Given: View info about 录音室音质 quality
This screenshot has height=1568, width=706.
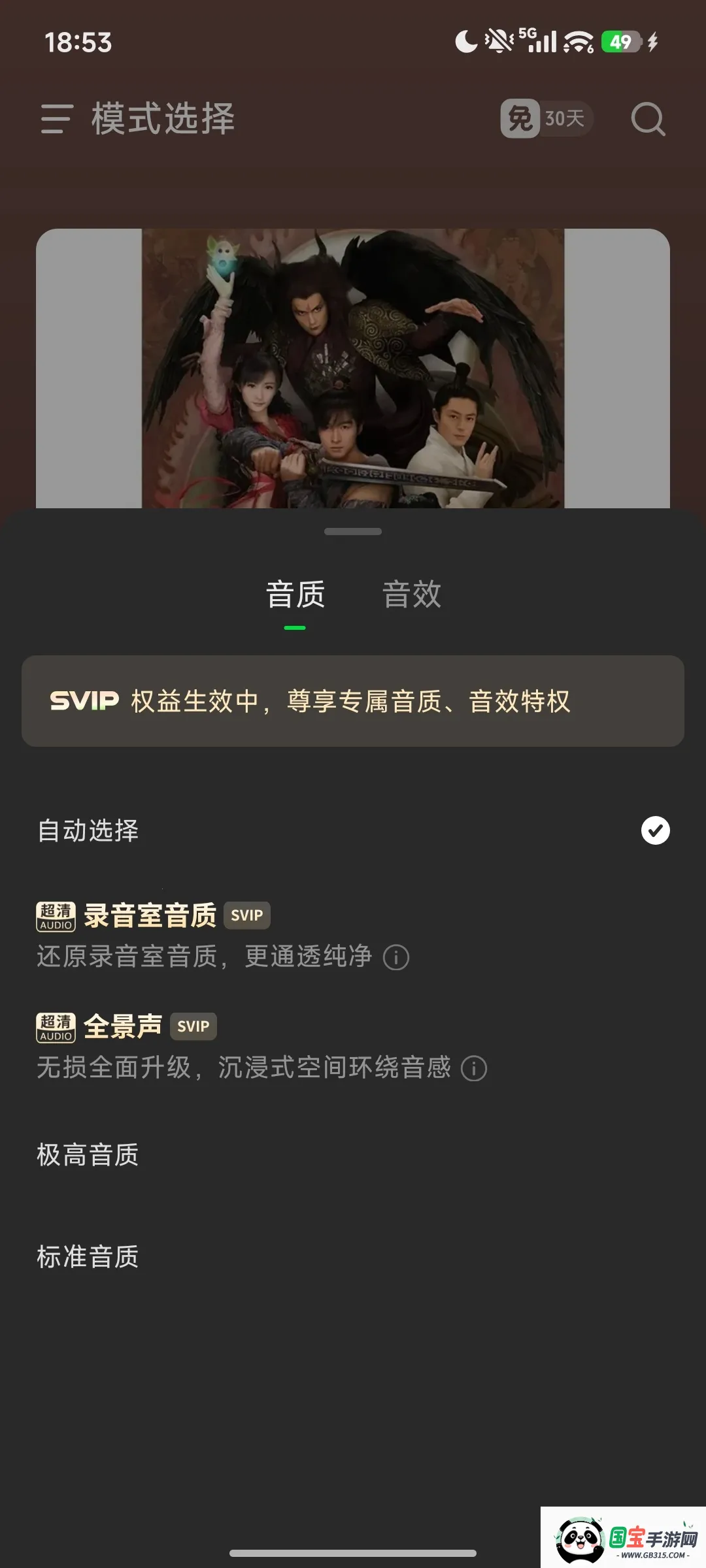Looking at the screenshot, I should pos(397,956).
